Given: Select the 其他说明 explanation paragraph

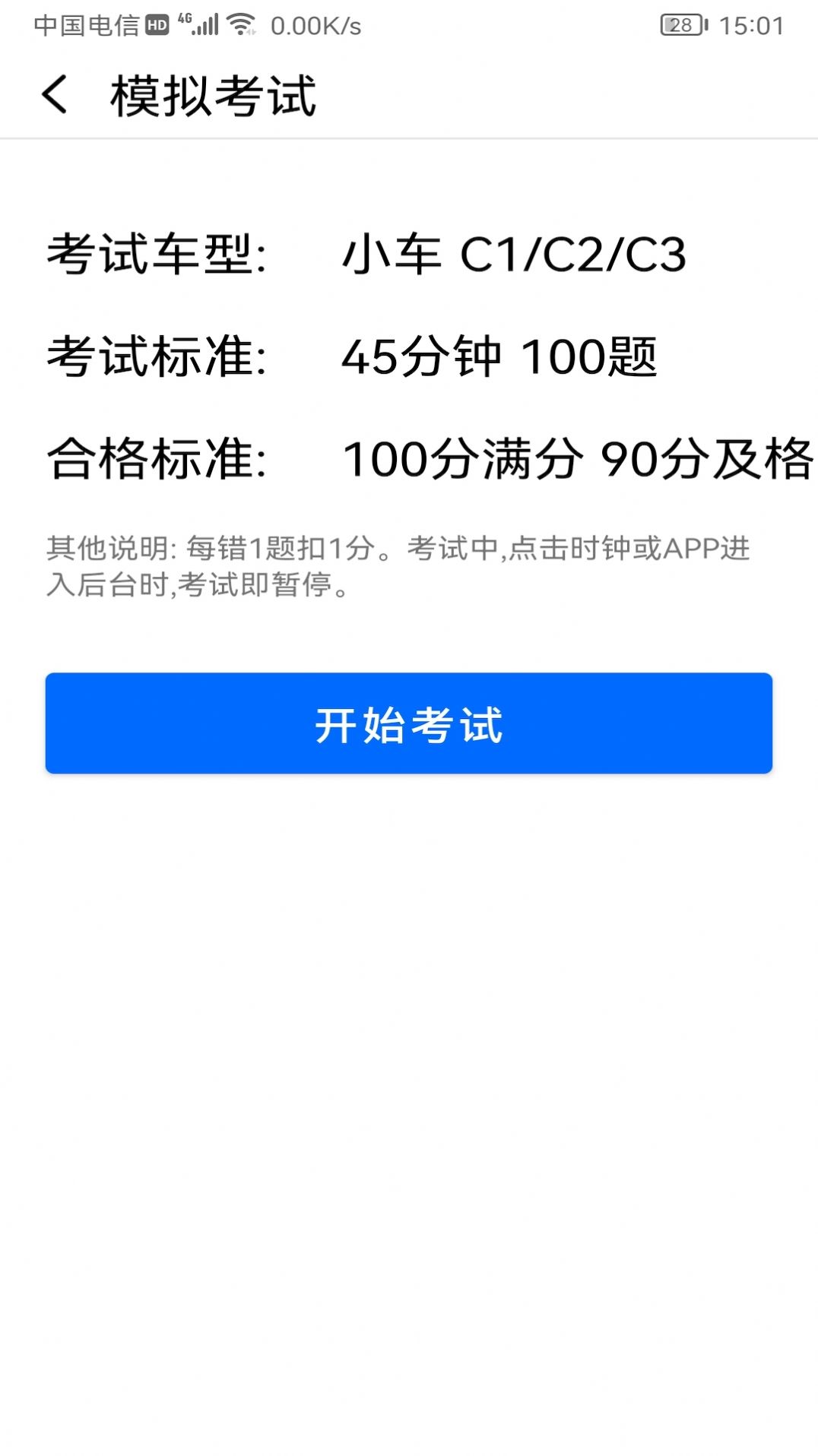Looking at the screenshot, I should pos(398,566).
